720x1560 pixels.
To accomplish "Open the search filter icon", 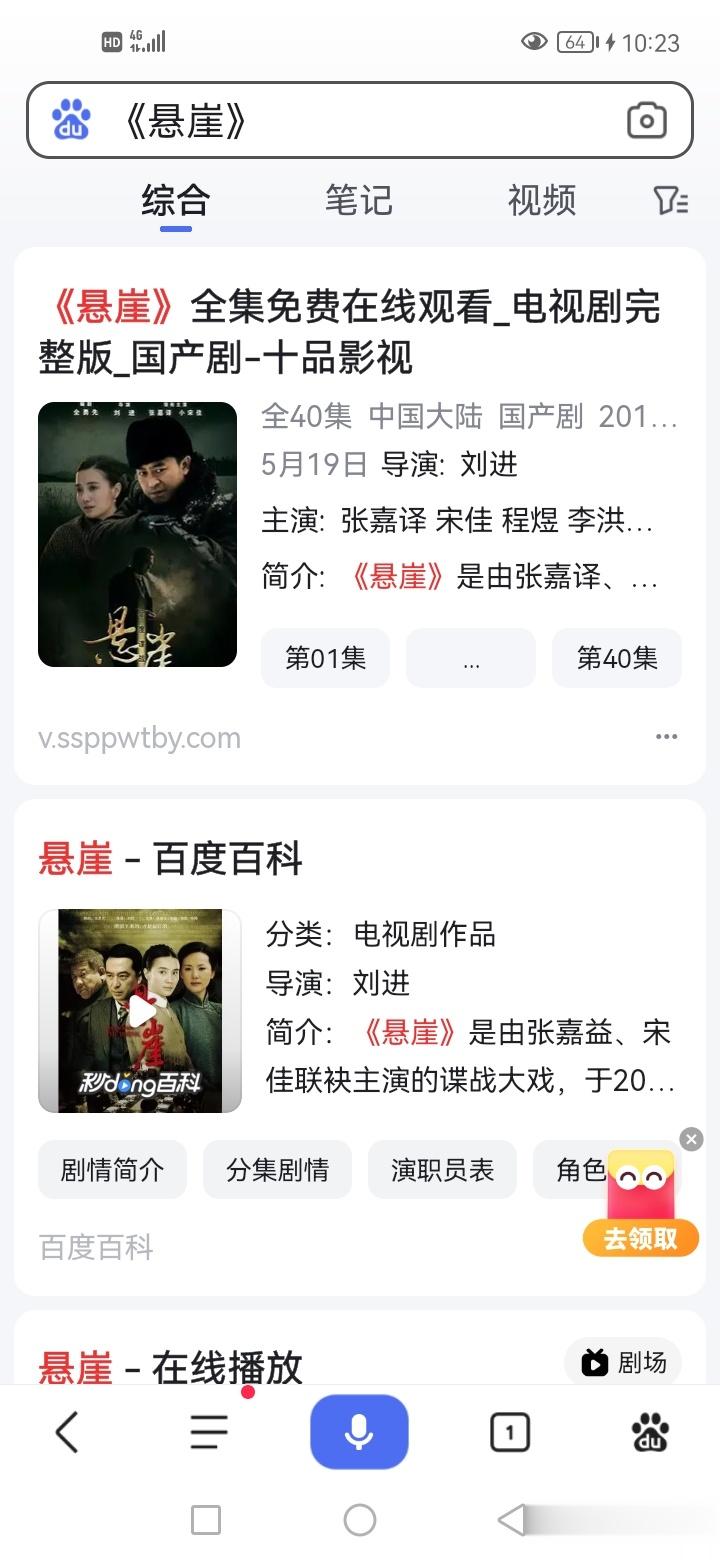I will click(x=671, y=200).
